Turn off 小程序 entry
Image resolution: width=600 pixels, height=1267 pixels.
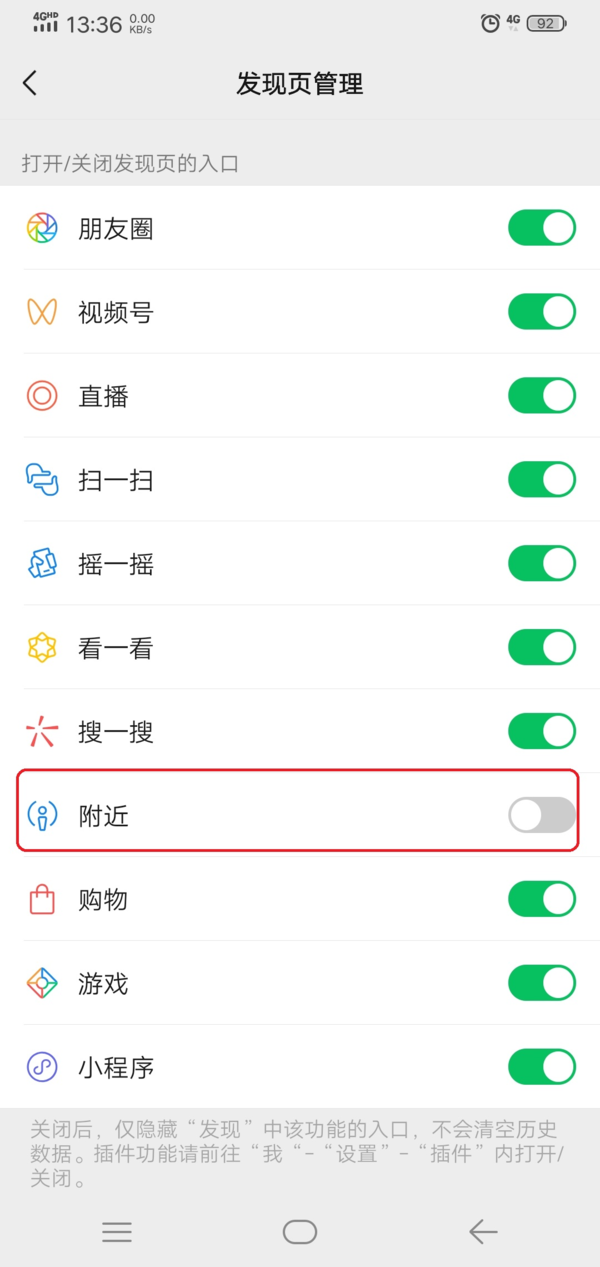coord(541,1068)
